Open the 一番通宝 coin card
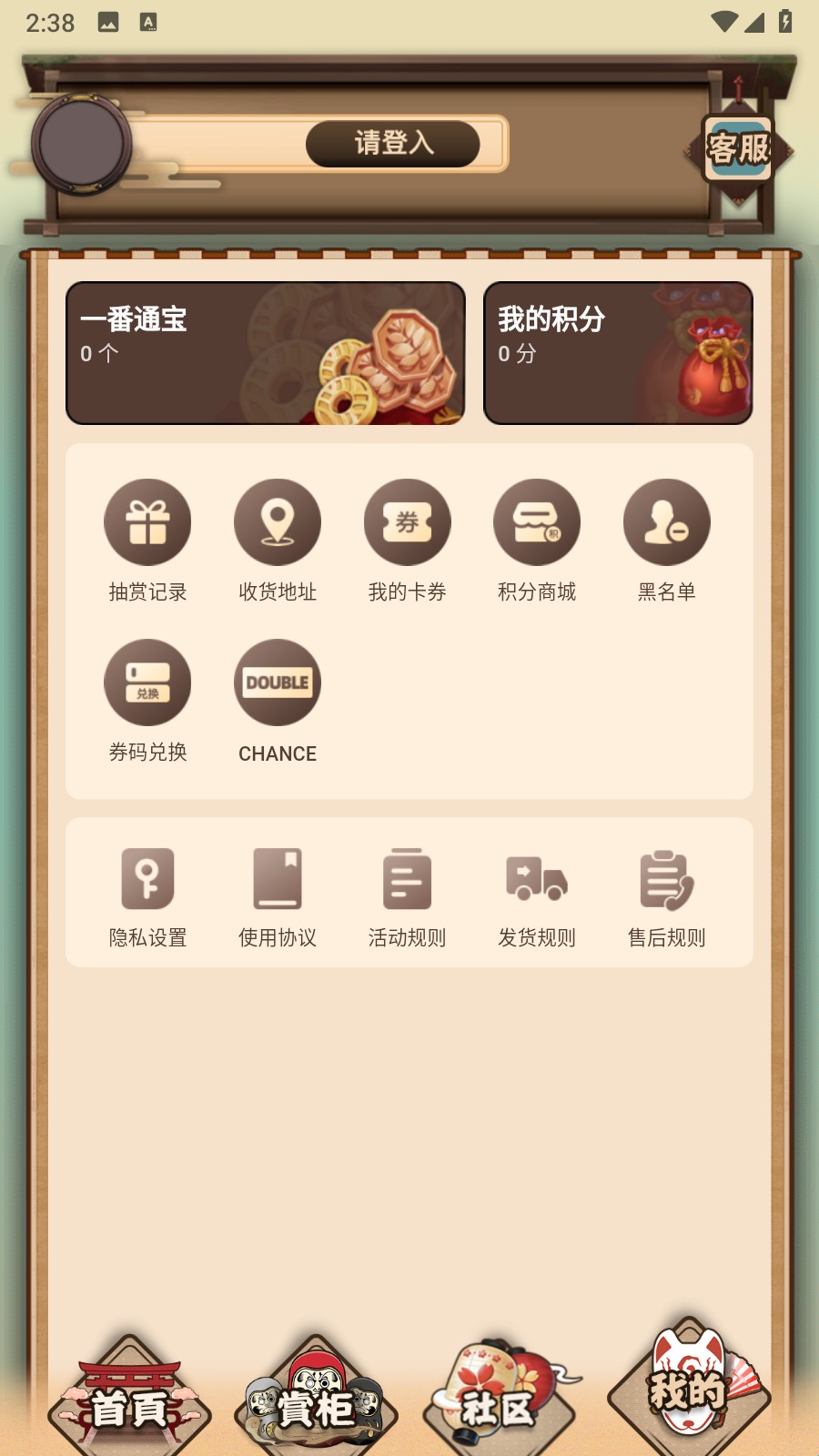 pos(265,353)
